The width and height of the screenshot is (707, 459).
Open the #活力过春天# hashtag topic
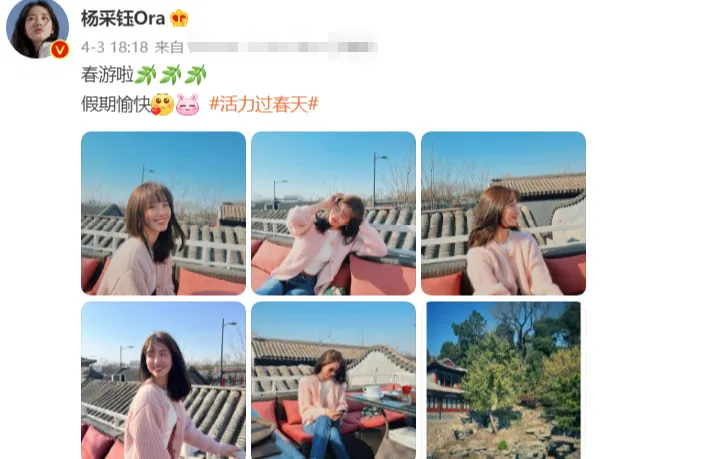[x=263, y=103]
